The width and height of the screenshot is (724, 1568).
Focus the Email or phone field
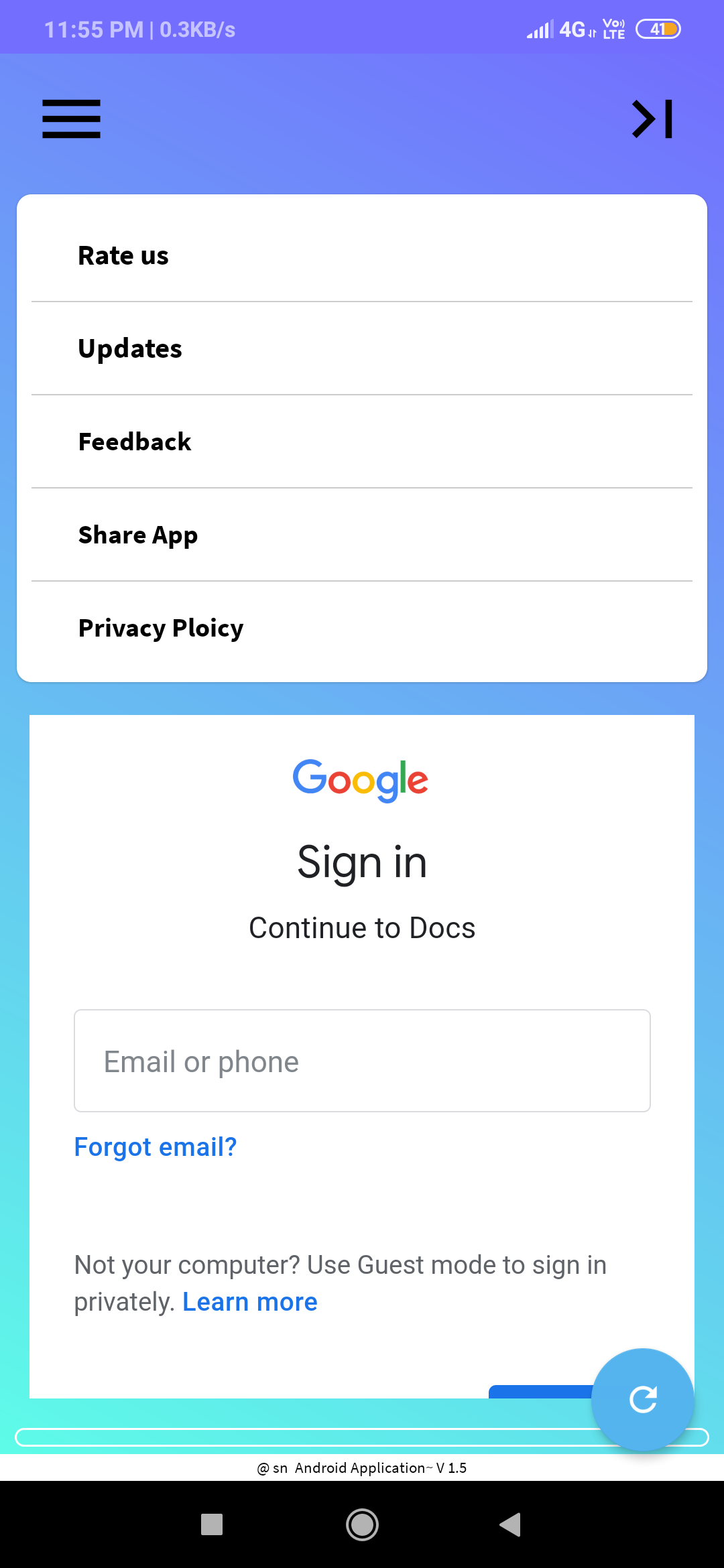[362, 1061]
